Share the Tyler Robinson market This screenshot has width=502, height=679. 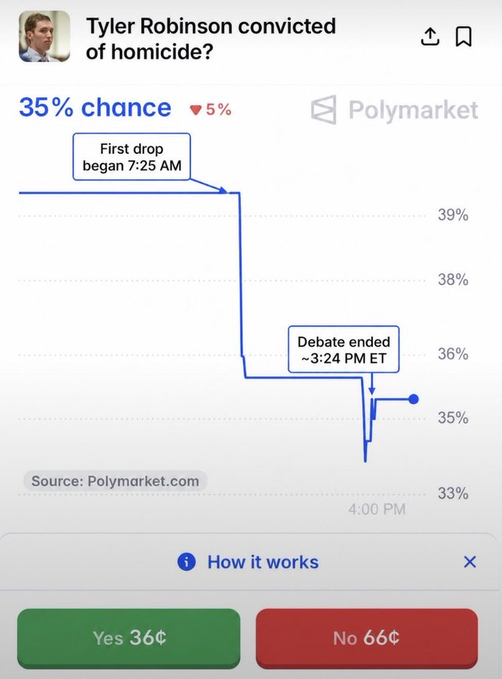430,36
